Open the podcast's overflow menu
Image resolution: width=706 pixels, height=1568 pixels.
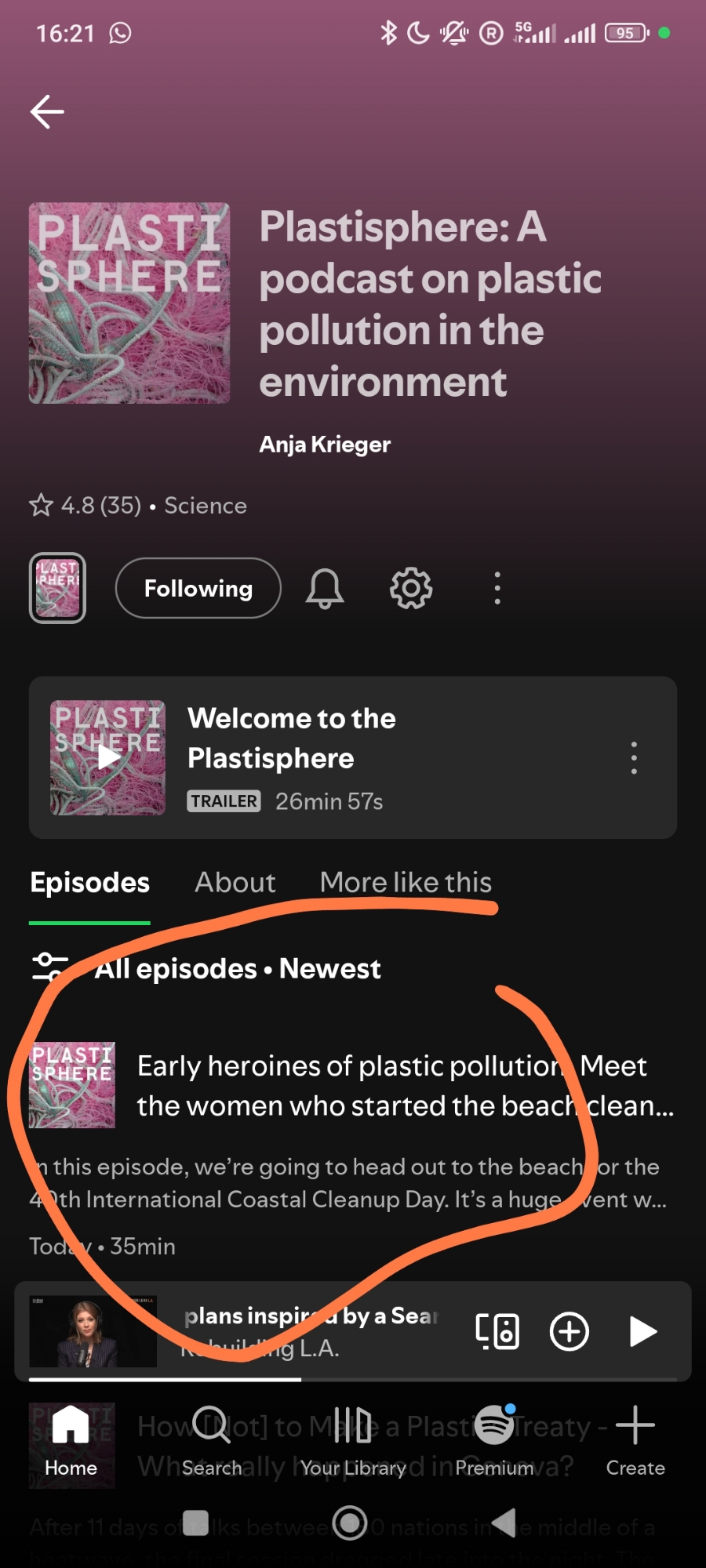tap(497, 588)
